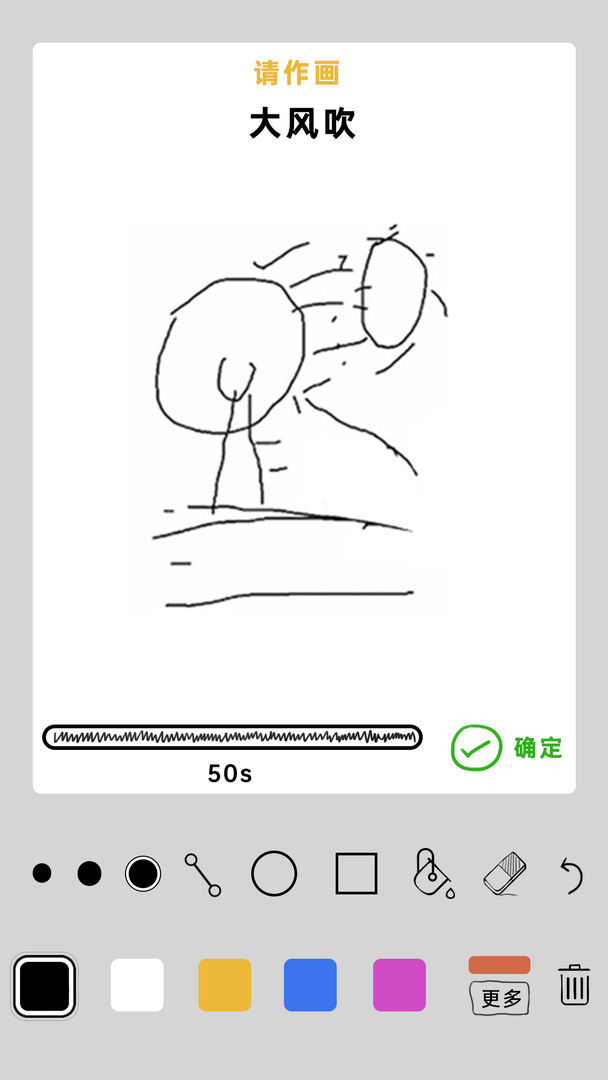Viewport: 608px width, 1080px height.
Task: Select the paint bucket fill tool
Action: point(433,873)
